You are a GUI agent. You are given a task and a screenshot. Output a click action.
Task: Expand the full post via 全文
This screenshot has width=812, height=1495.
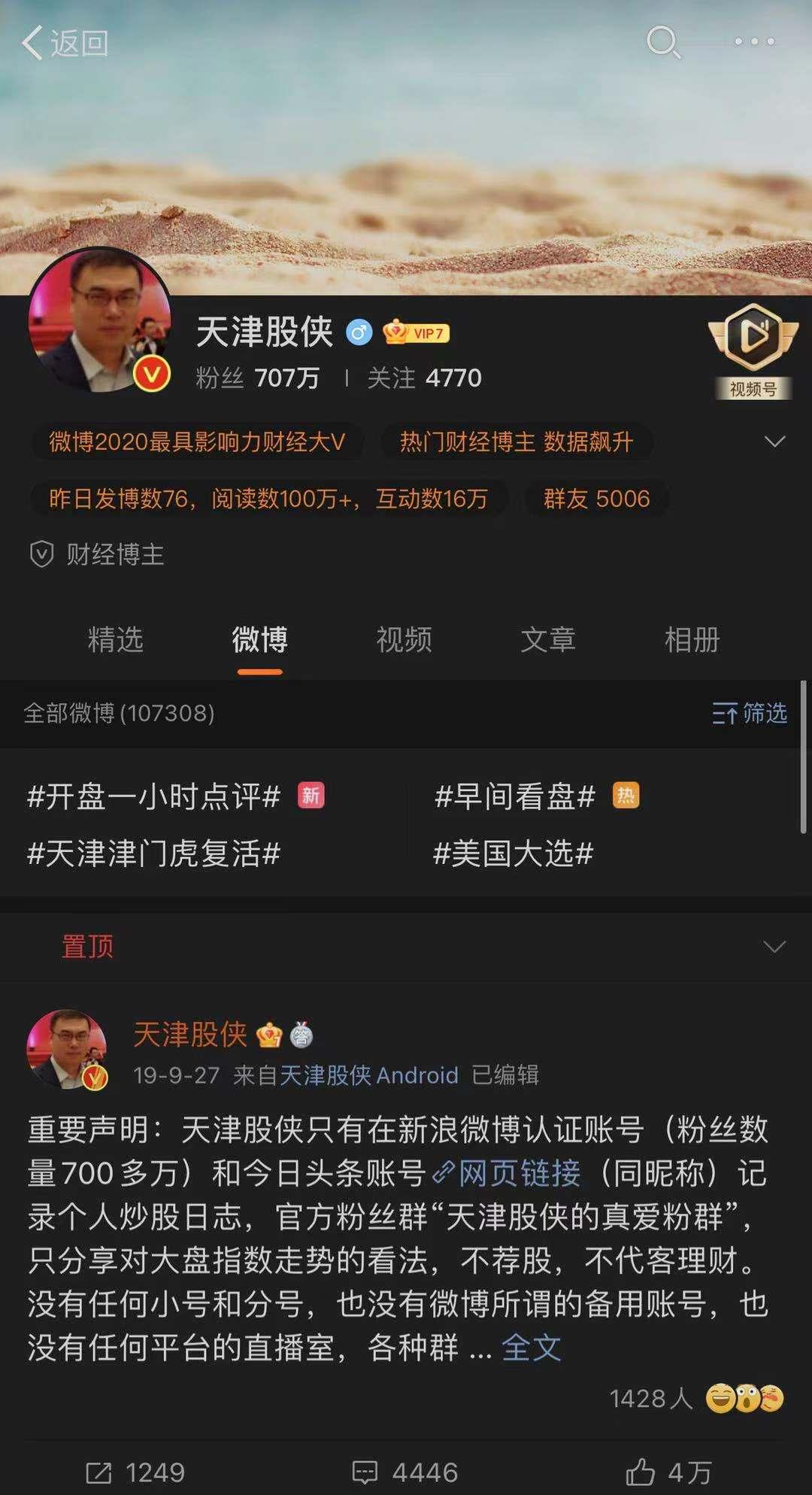[x=530, y=1348]
